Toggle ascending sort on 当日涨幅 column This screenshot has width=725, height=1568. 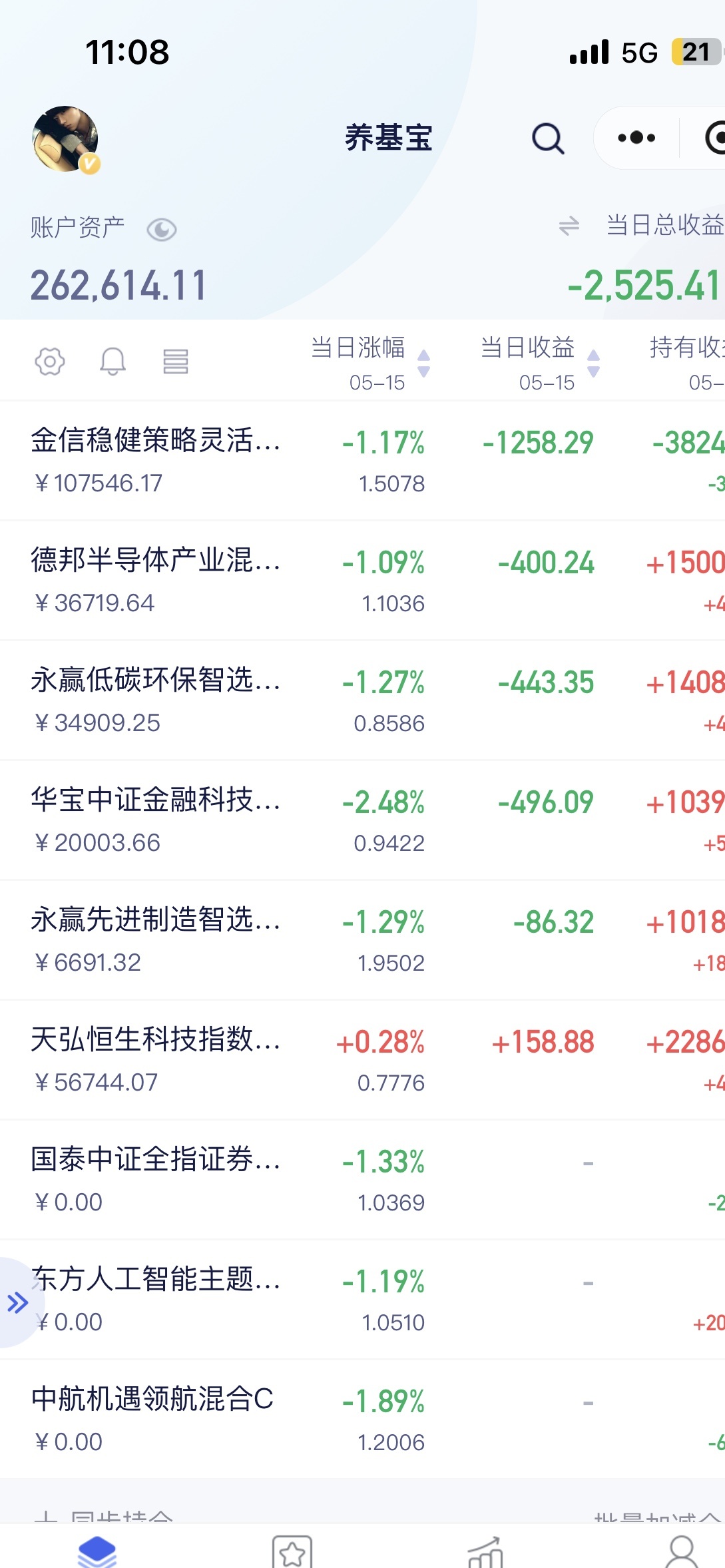point(424,355)
